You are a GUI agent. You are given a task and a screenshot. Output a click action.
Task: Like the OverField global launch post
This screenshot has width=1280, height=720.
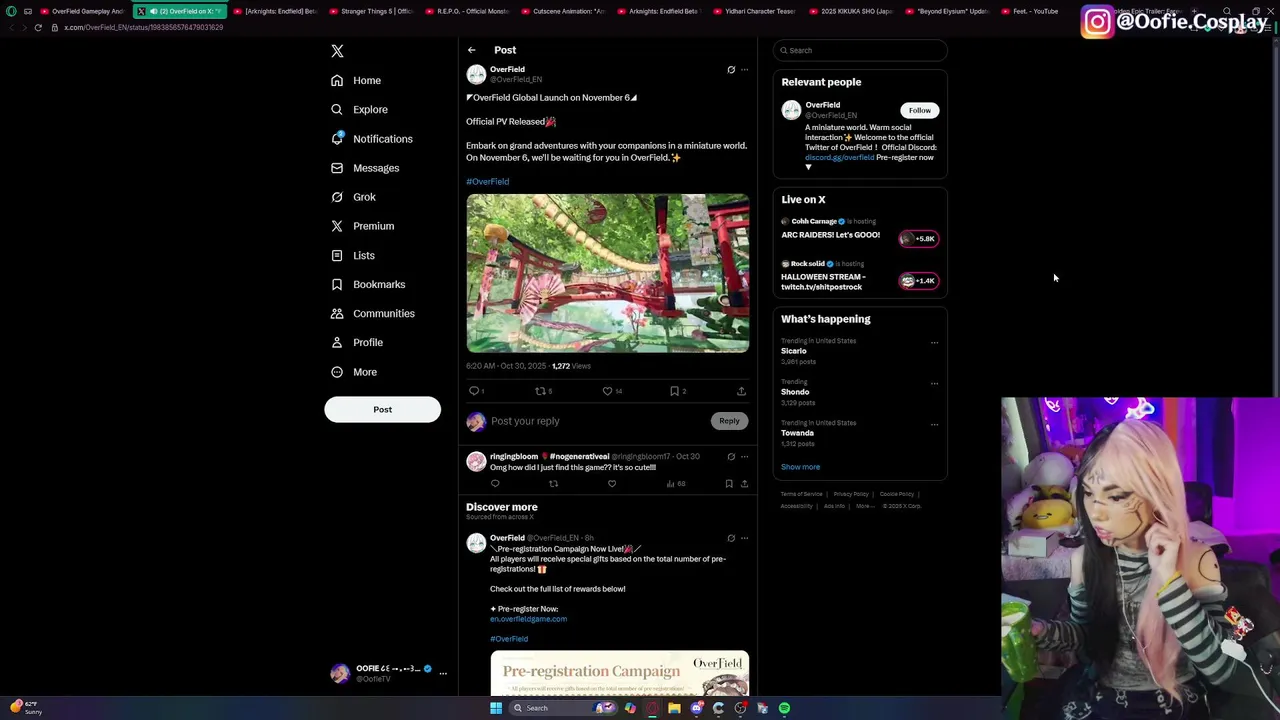[x=607, y=391]
